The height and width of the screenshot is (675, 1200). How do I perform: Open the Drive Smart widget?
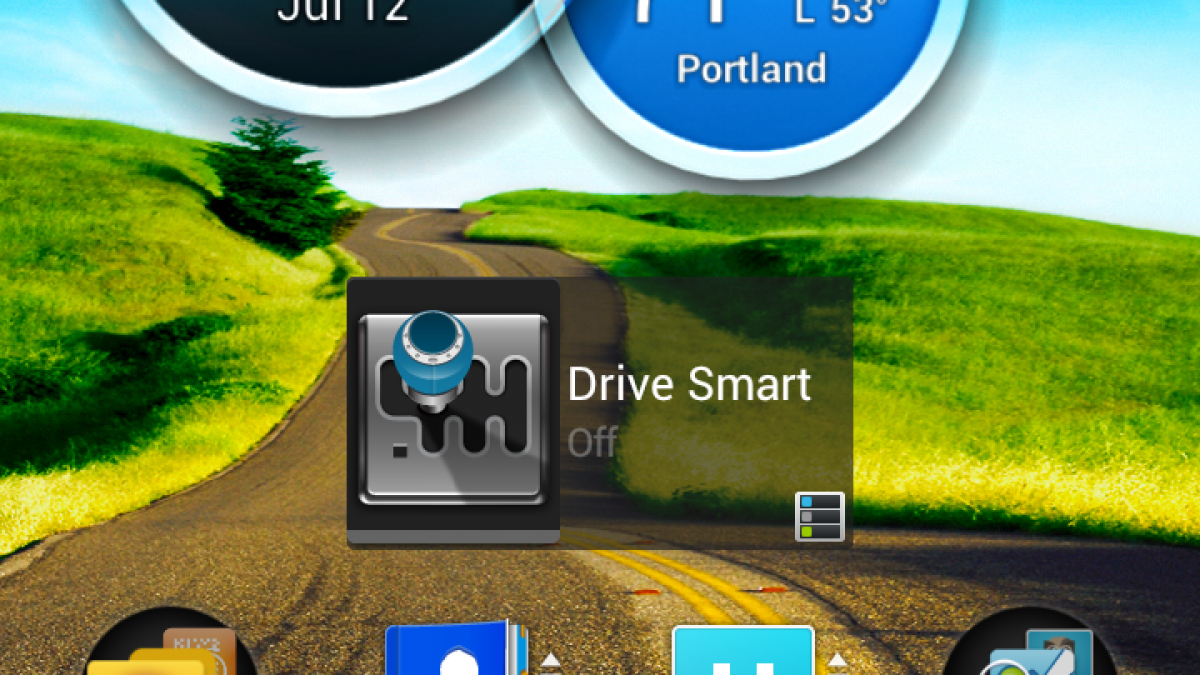click(x=598, y=412)
